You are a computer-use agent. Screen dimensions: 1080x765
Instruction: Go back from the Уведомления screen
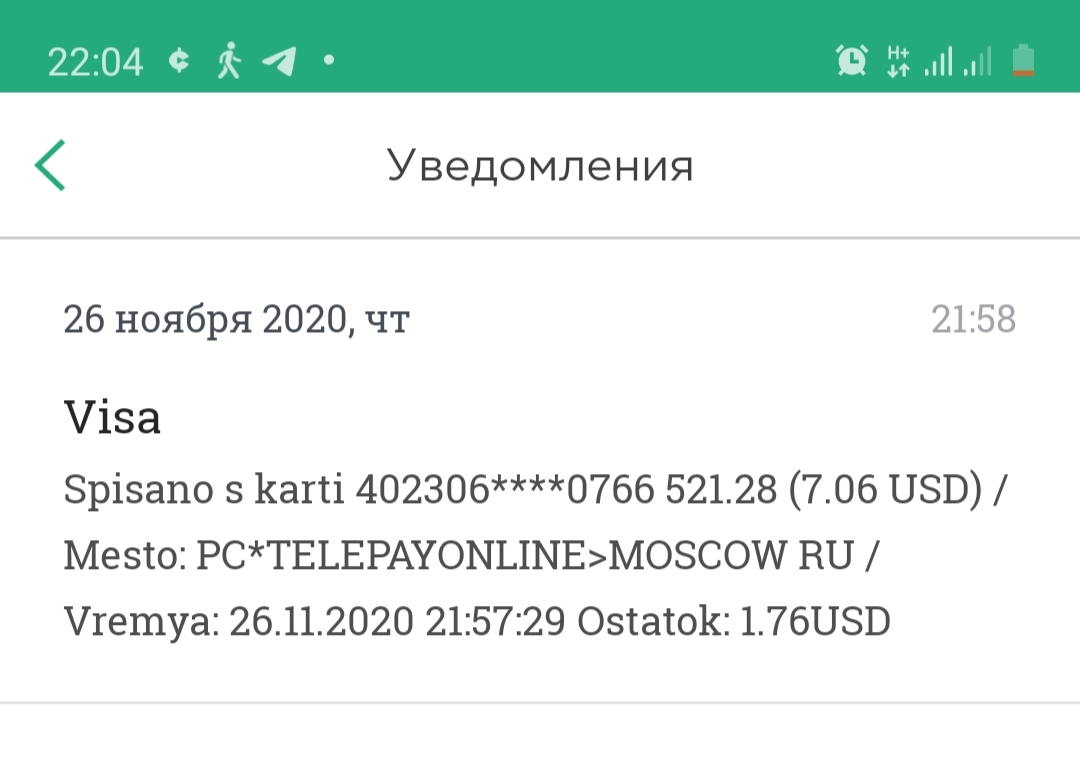click(x=50, y=165)
